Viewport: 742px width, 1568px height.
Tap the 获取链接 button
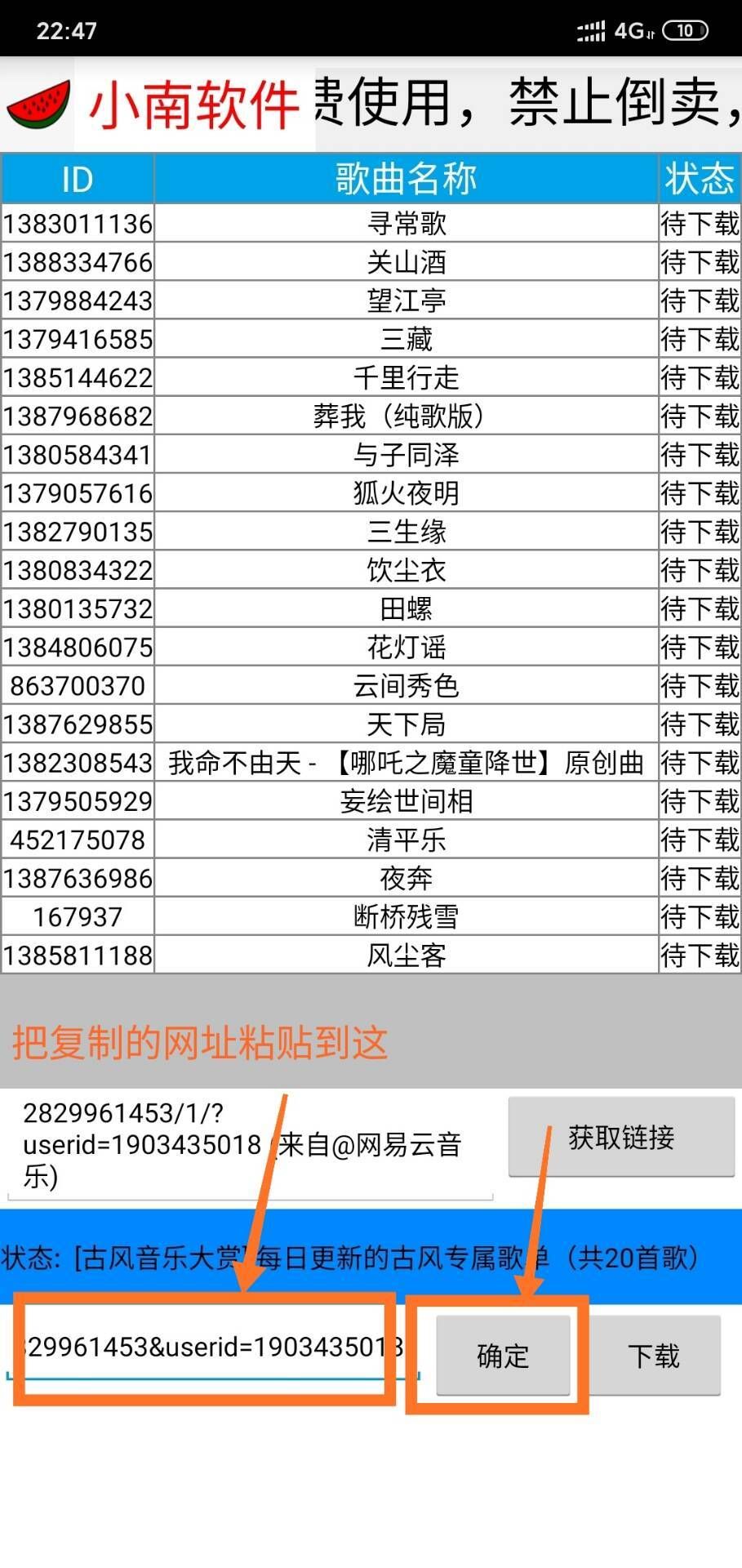click(x=621, y=1137)
